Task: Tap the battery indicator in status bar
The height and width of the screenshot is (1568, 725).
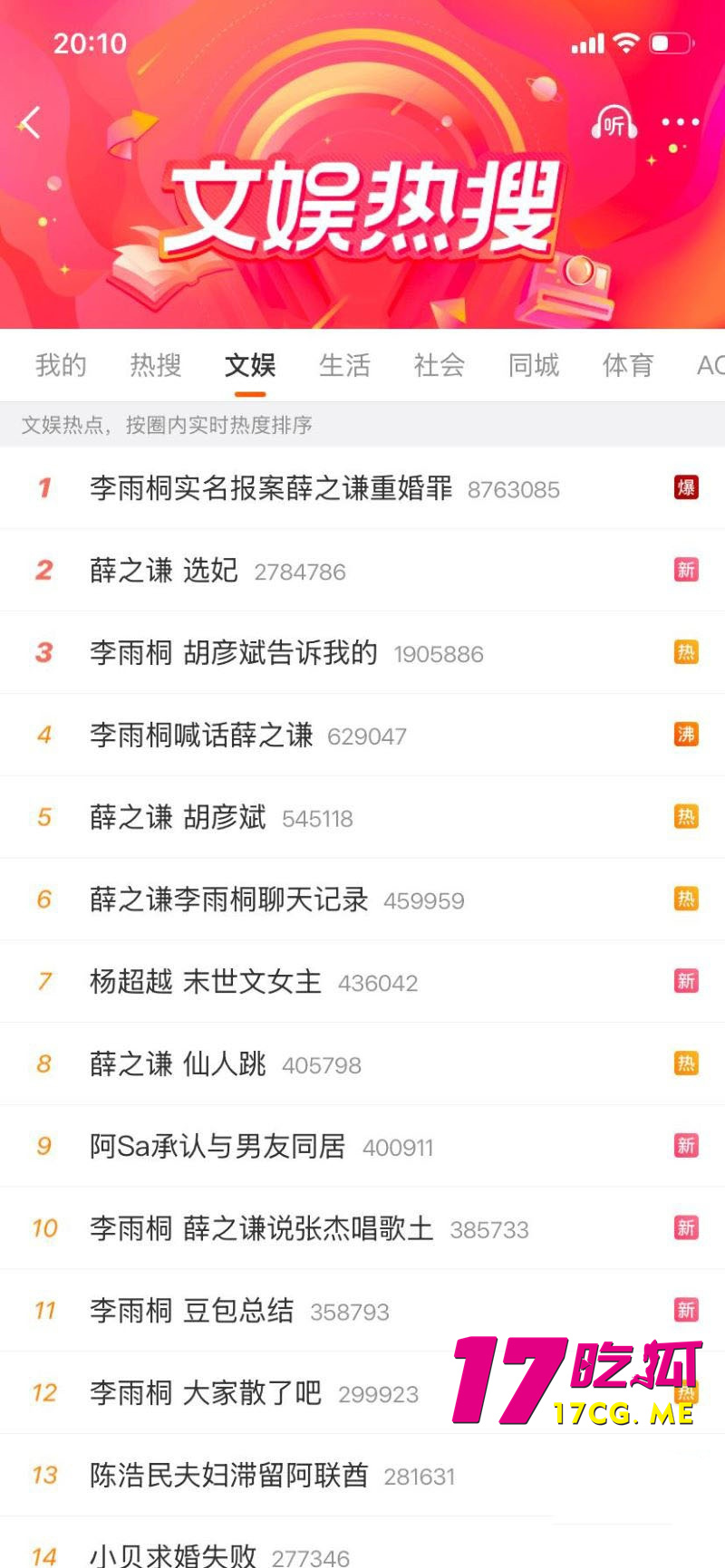Action: (x=671, y=43)
